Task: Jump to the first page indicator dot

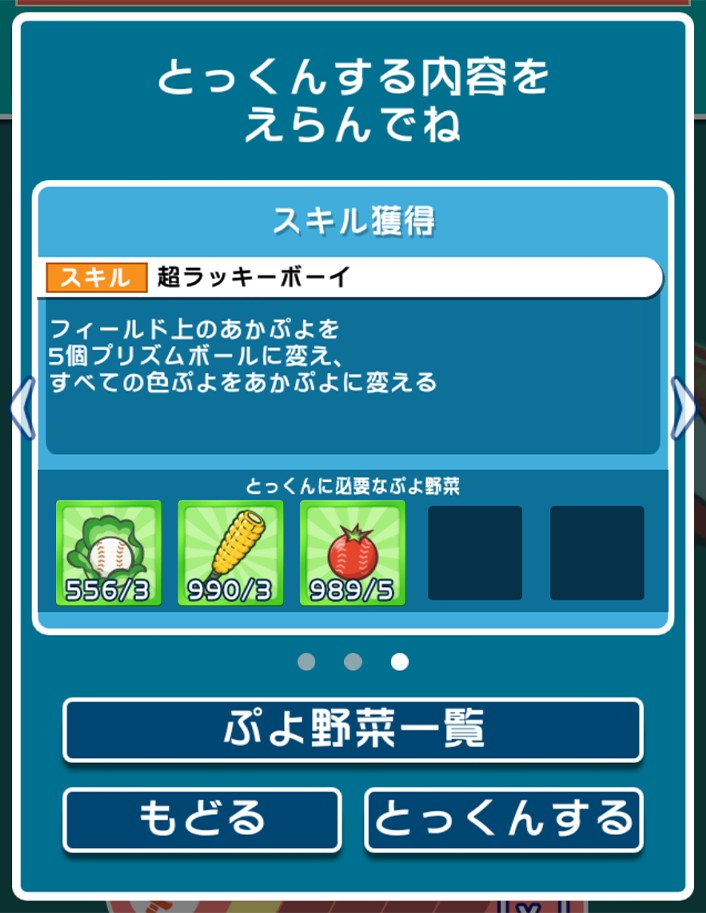Action: 306,661
